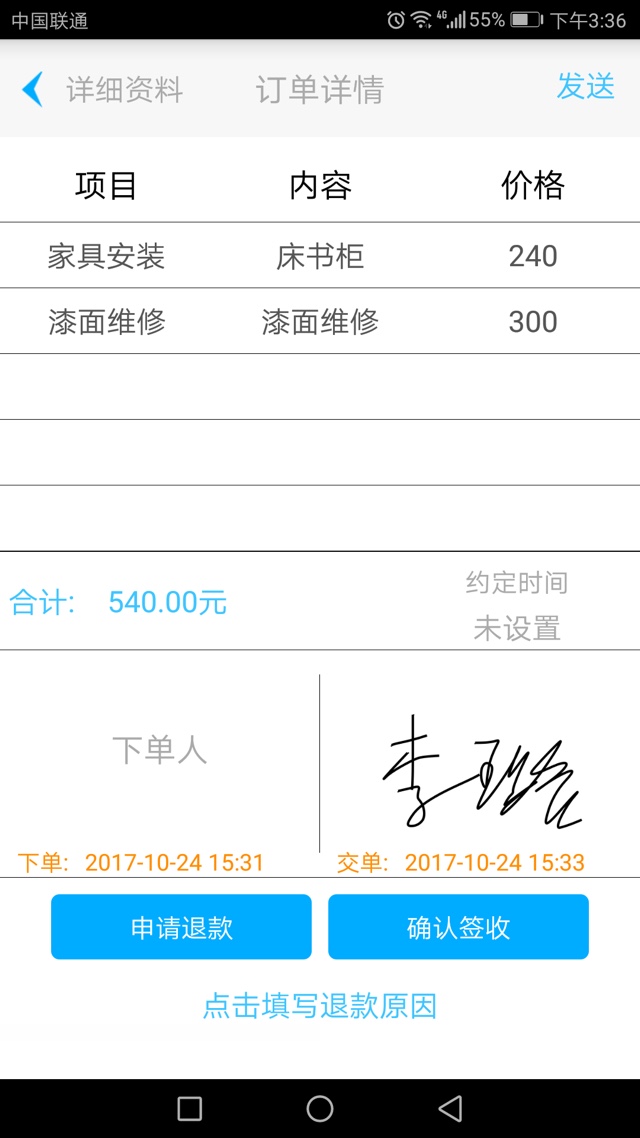Tap the system home button
Image resolution: width=640 pixels, height=1138 pixels.
[x=320, y=1108]
